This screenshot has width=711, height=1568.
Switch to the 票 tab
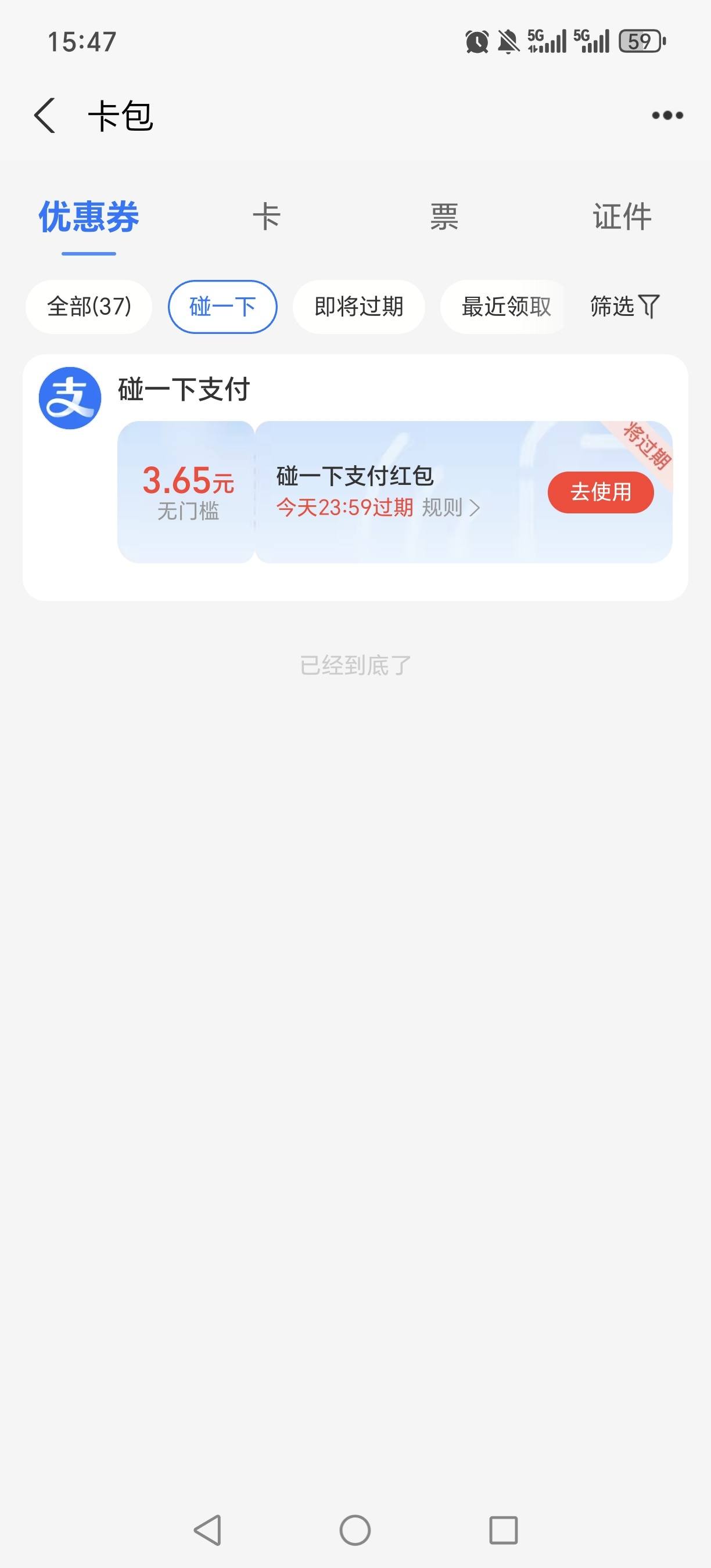[x=444, y=217]
